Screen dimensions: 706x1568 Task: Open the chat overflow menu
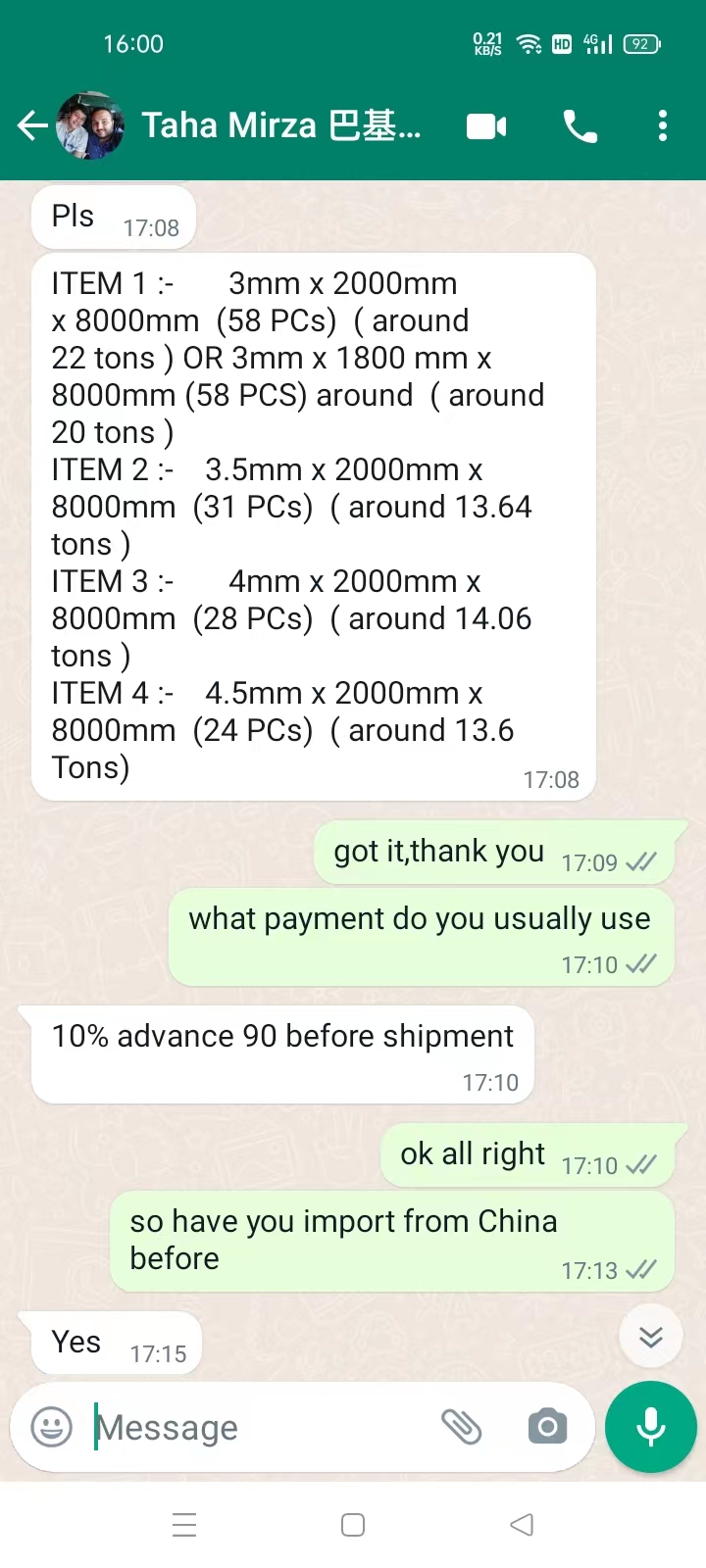tap(663, 126)
